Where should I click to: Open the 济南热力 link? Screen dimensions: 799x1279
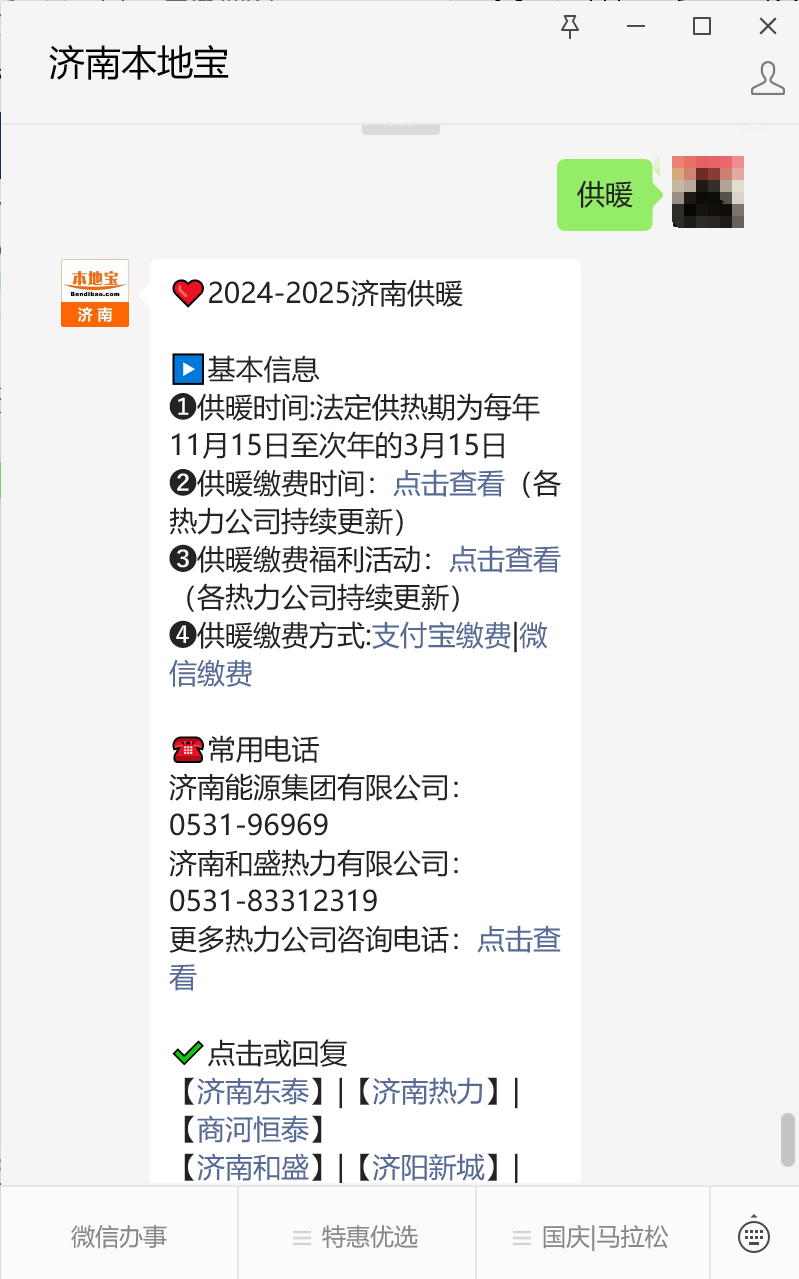(x=428, y=1092)
